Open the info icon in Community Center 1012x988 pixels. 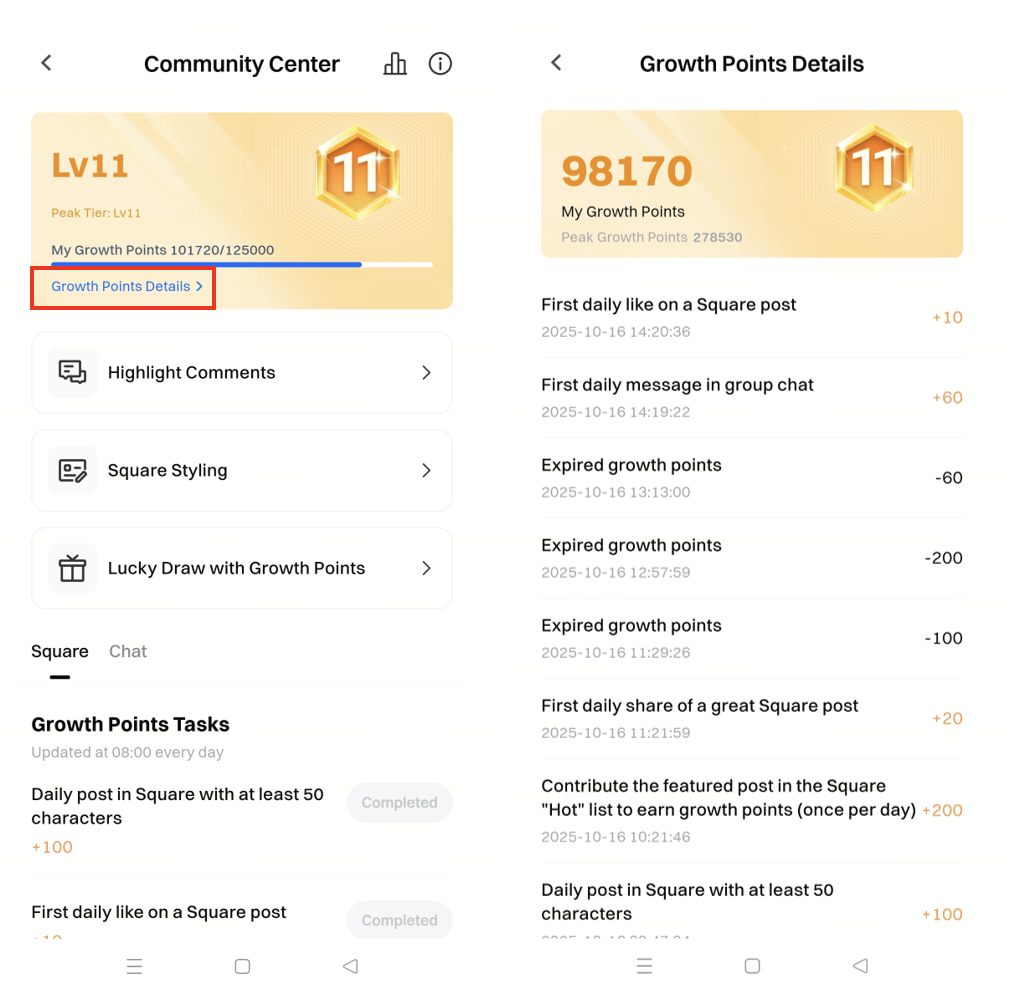(x=440, y=64)
